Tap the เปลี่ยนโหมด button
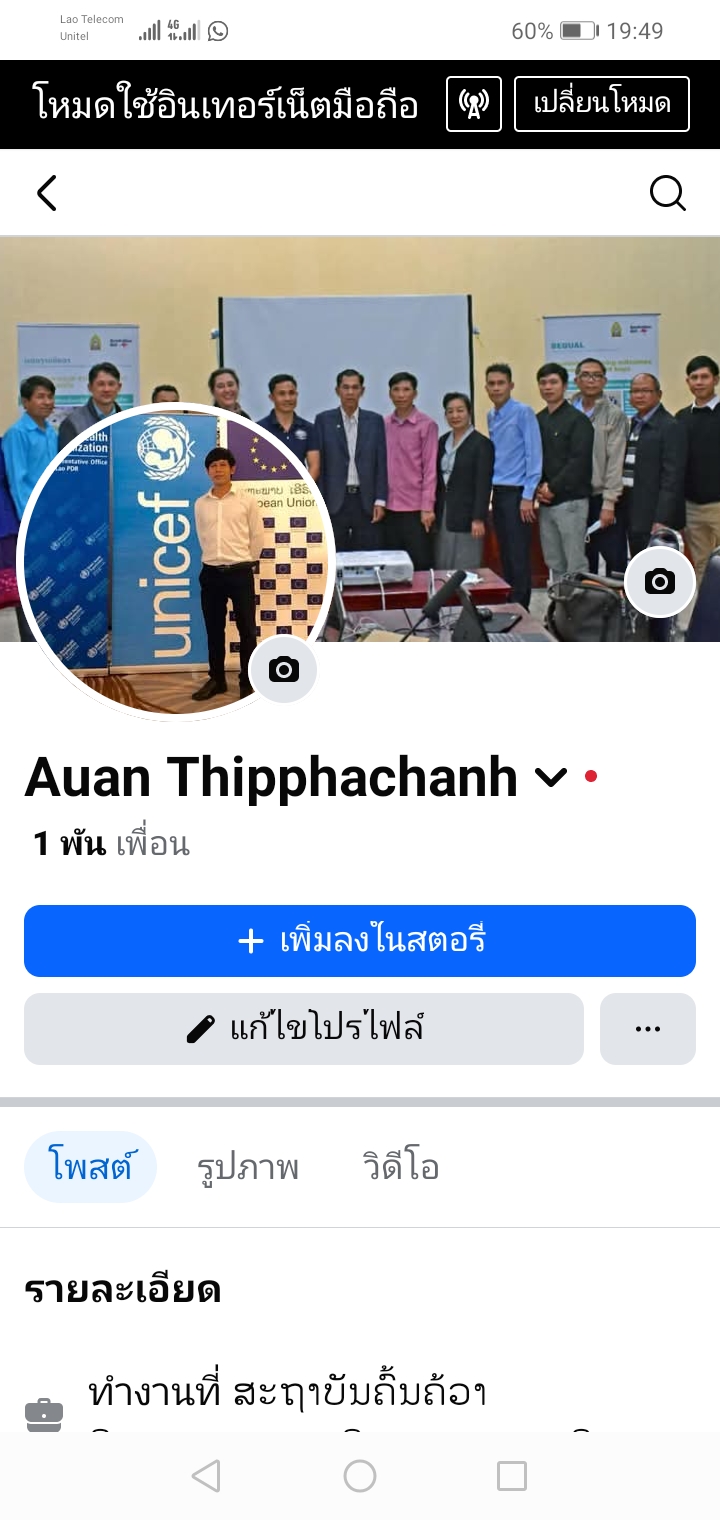720x1520 pixels. (601, 104)
